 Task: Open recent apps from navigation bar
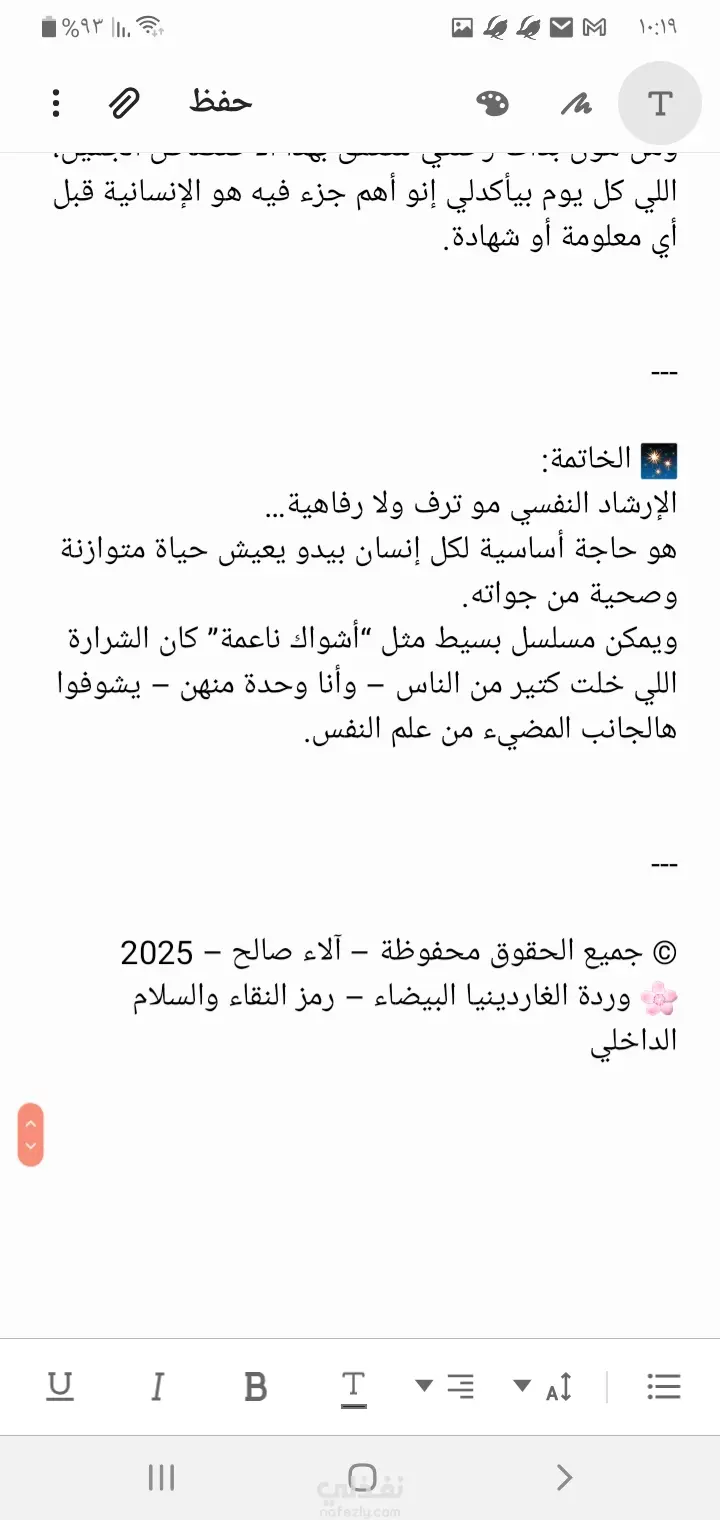(x=161, y=1477)
